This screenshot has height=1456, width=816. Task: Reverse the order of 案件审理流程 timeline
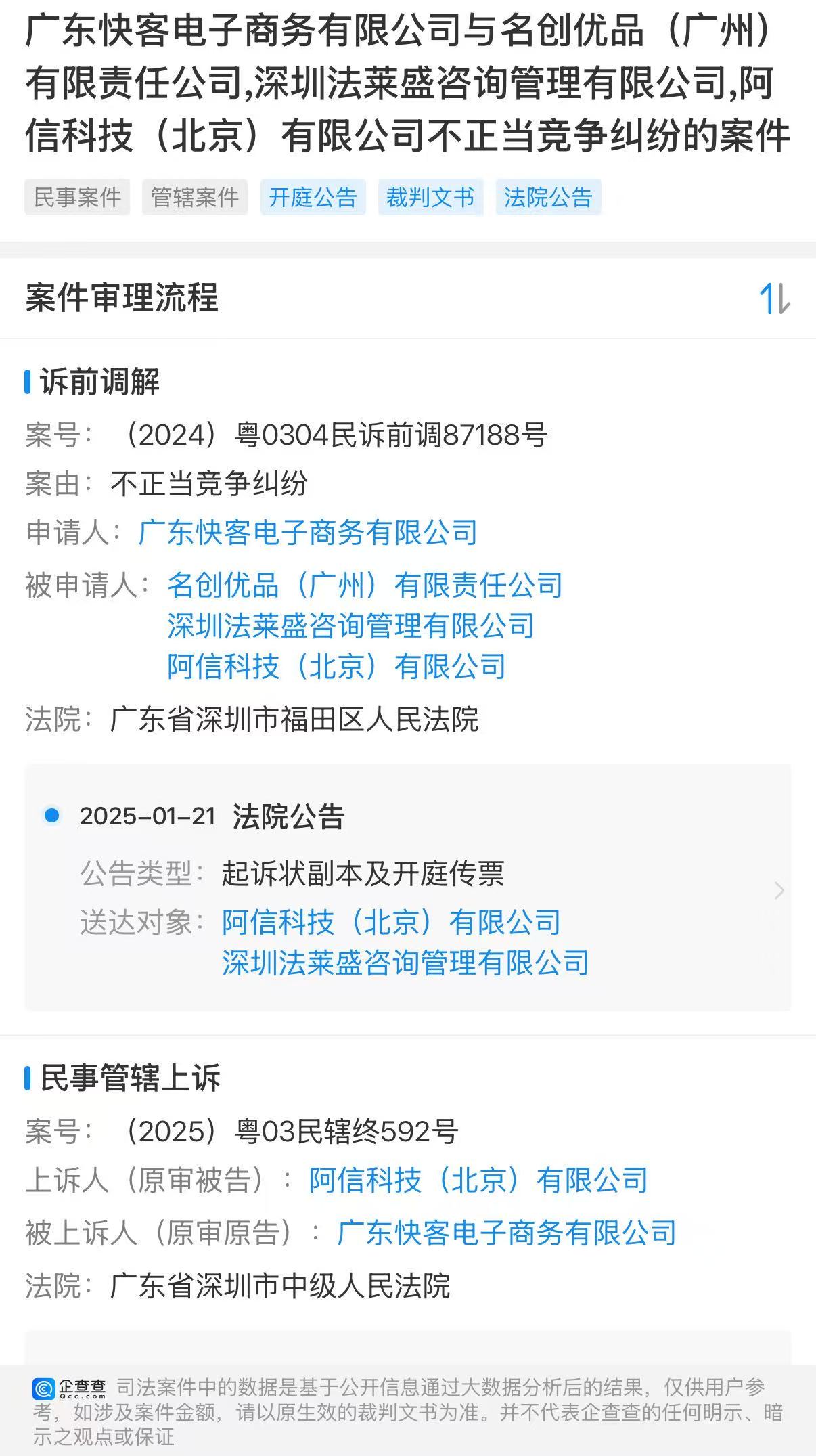[x=775, y=299]
